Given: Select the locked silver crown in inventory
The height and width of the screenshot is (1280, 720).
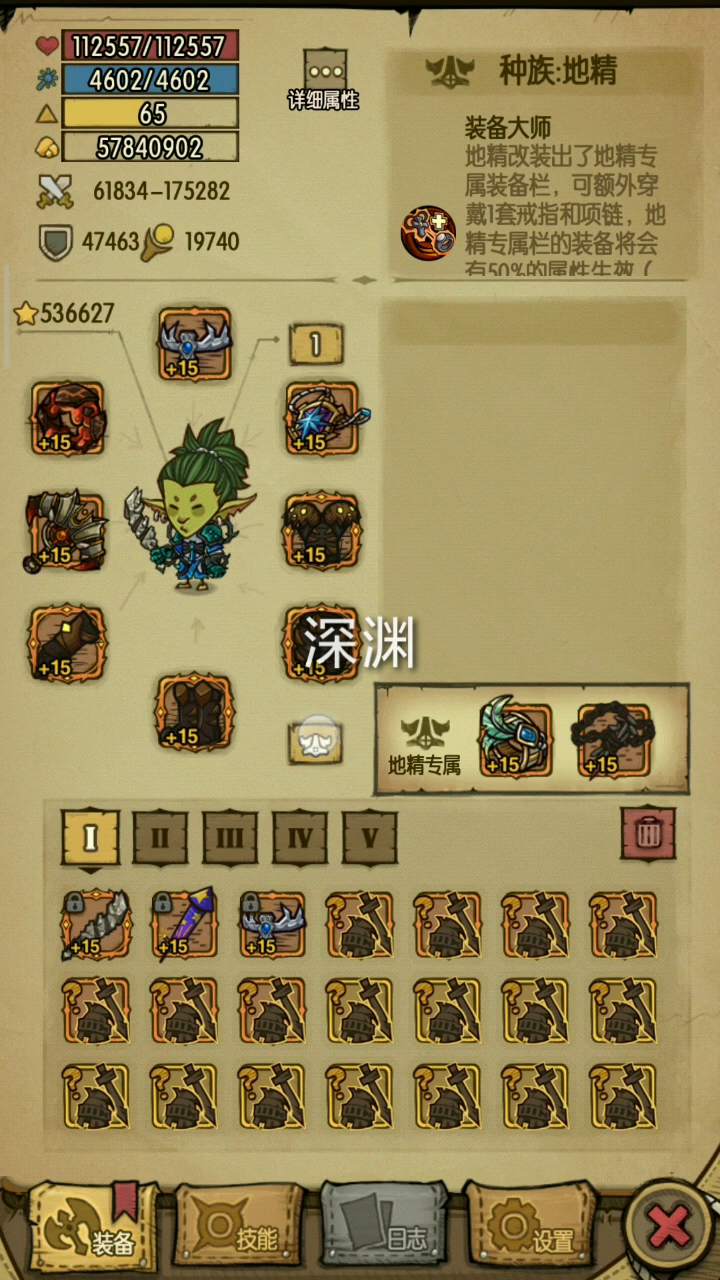Looking at the screenshot, I should coord(272,926).
